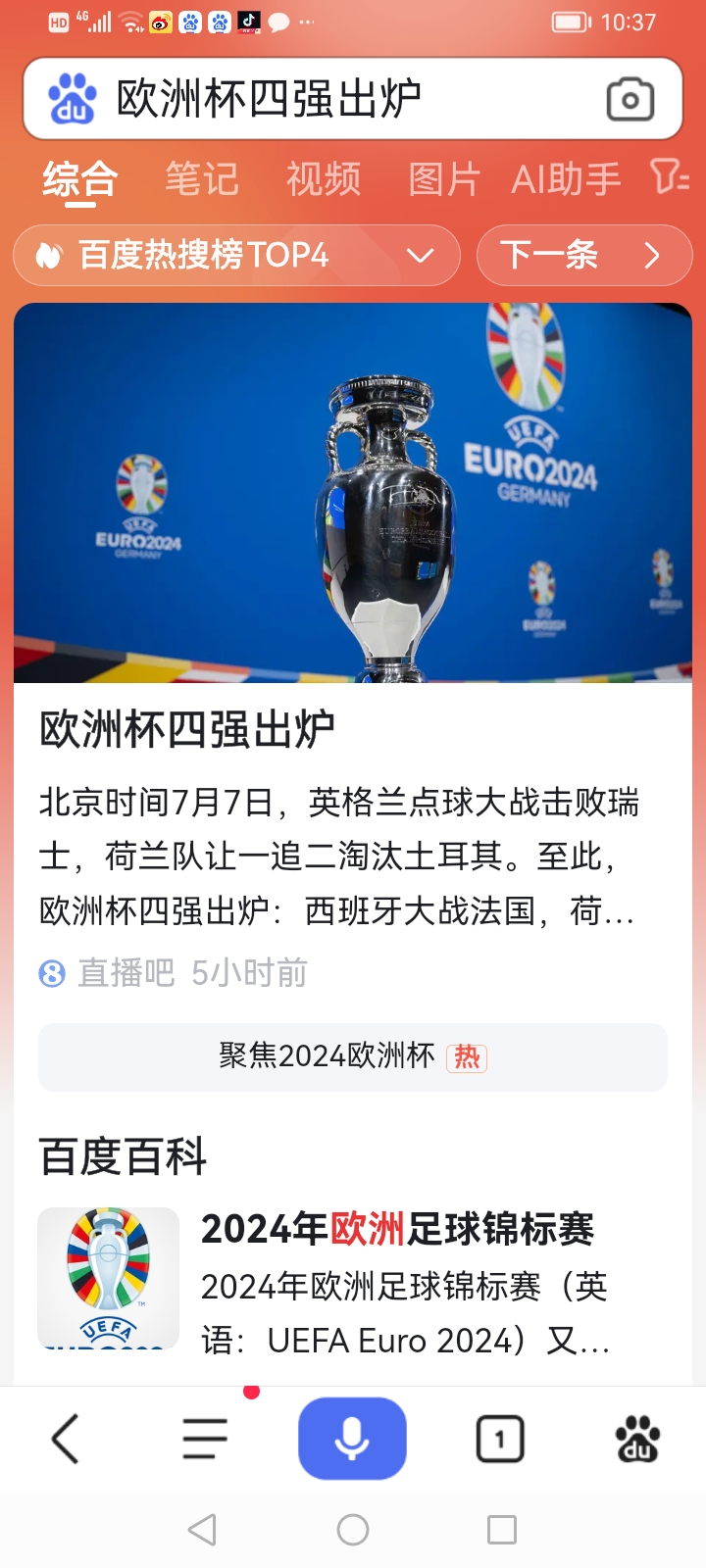Open the tabs view showing one page
Viewport: 706px width, 1568px height.
click(499, 1437)
